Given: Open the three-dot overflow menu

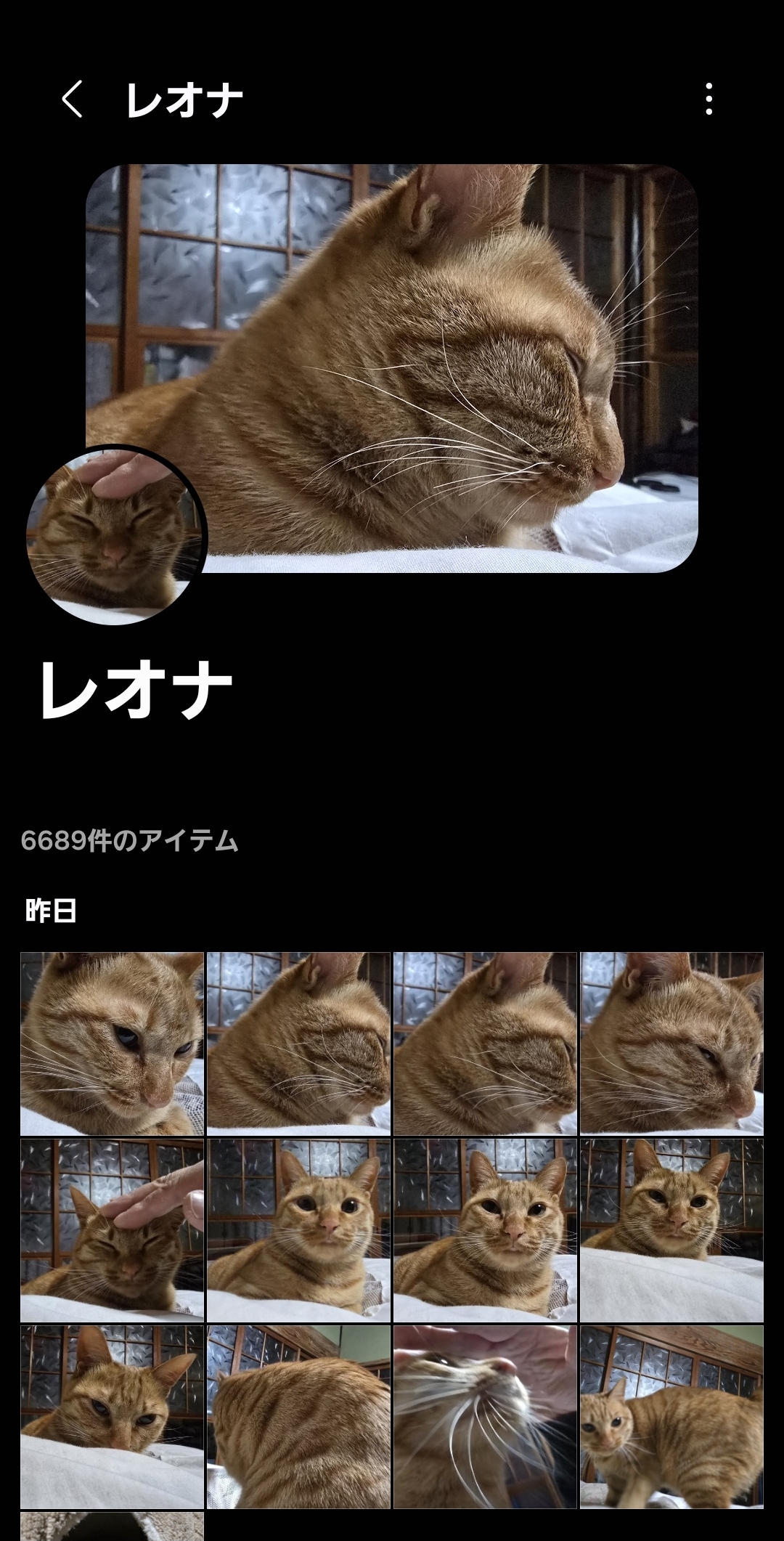Looking at the screenshot, I should (x=709, y=99).
